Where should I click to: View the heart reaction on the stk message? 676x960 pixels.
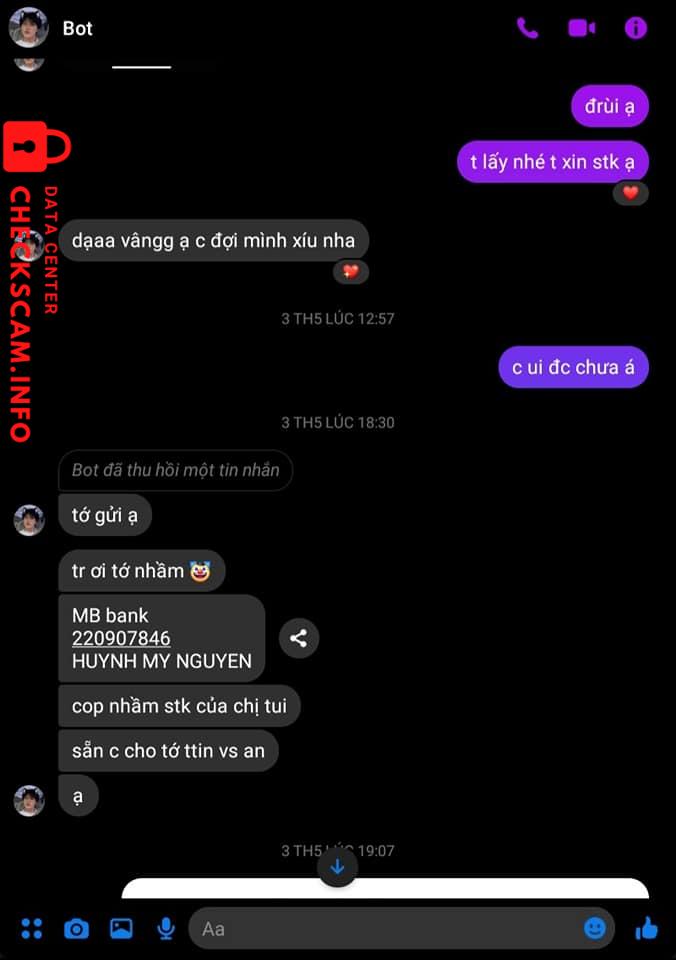pyautogui.click(x=630, y=193)
